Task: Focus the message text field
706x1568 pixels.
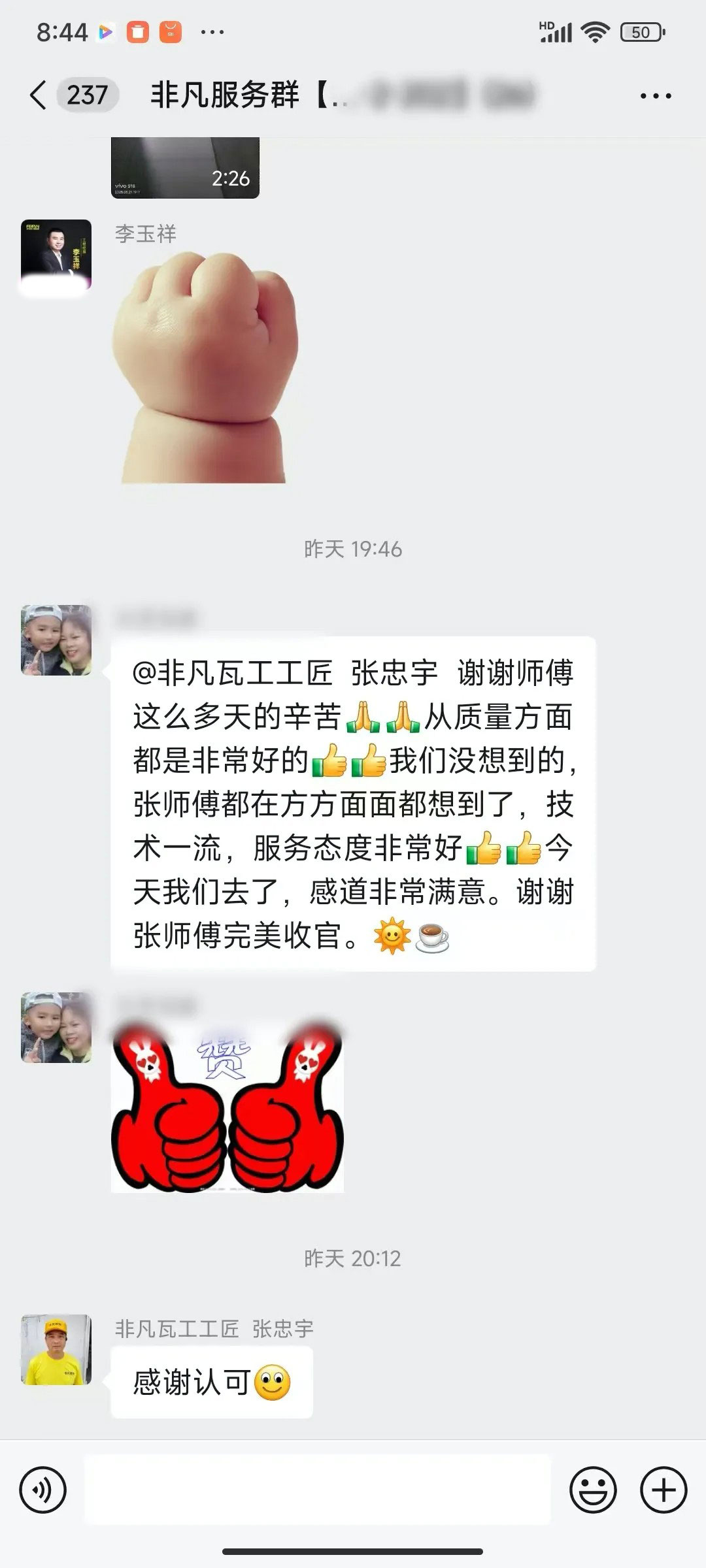Action: pyautogui.click(x=318, y=1490)
